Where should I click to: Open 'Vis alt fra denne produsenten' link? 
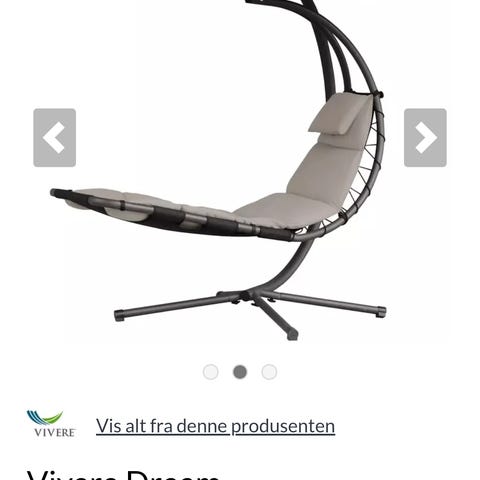215,426
